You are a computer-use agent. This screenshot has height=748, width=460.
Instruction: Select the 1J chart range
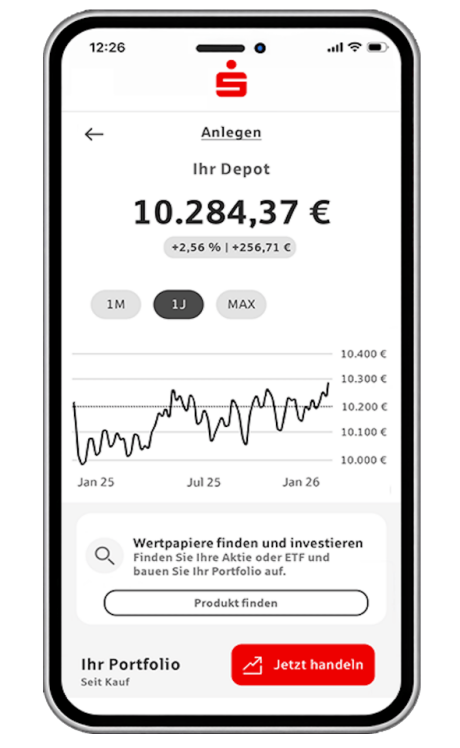point(178,304)
